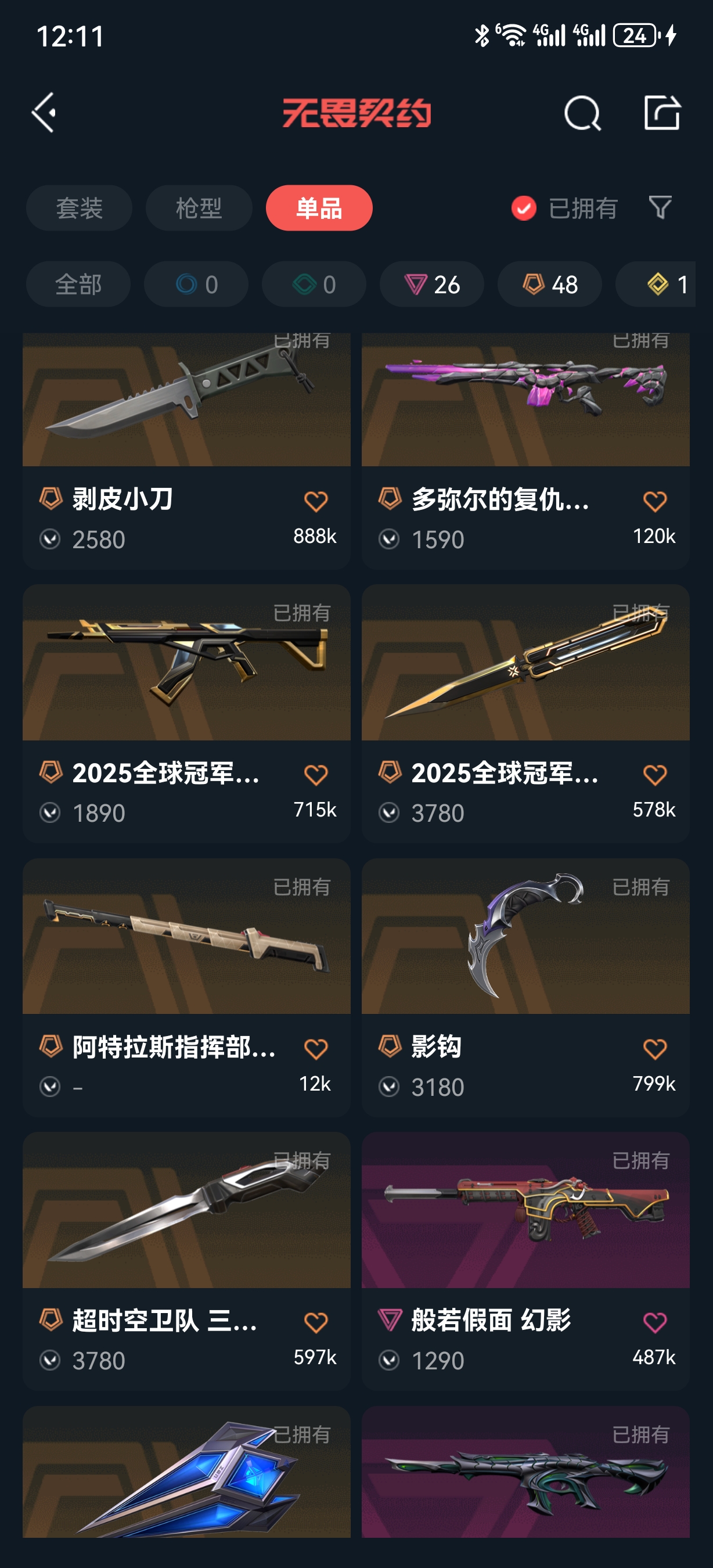The image size is (713, 1568).
Task: Open the search magnifier icon
Action: click(582, 113)
